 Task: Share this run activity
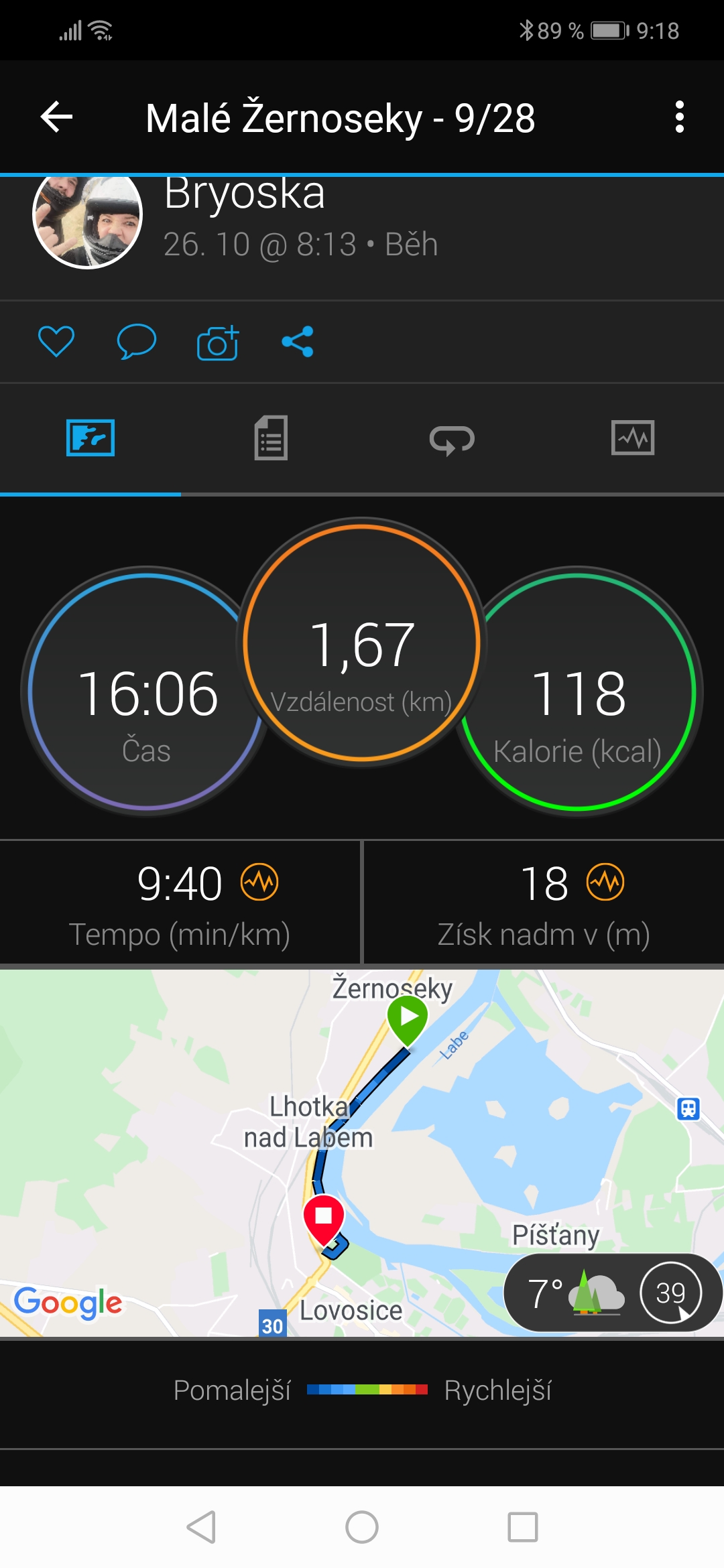(298, 342)
